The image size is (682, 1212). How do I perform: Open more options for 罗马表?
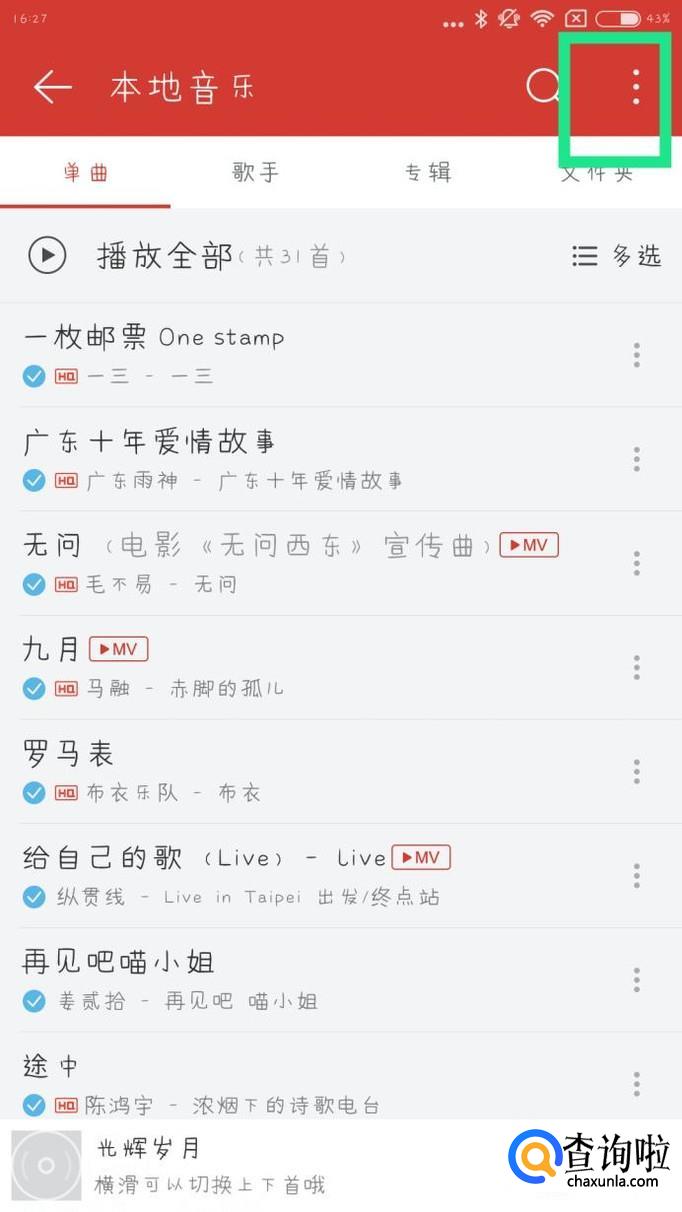[636, 772]
